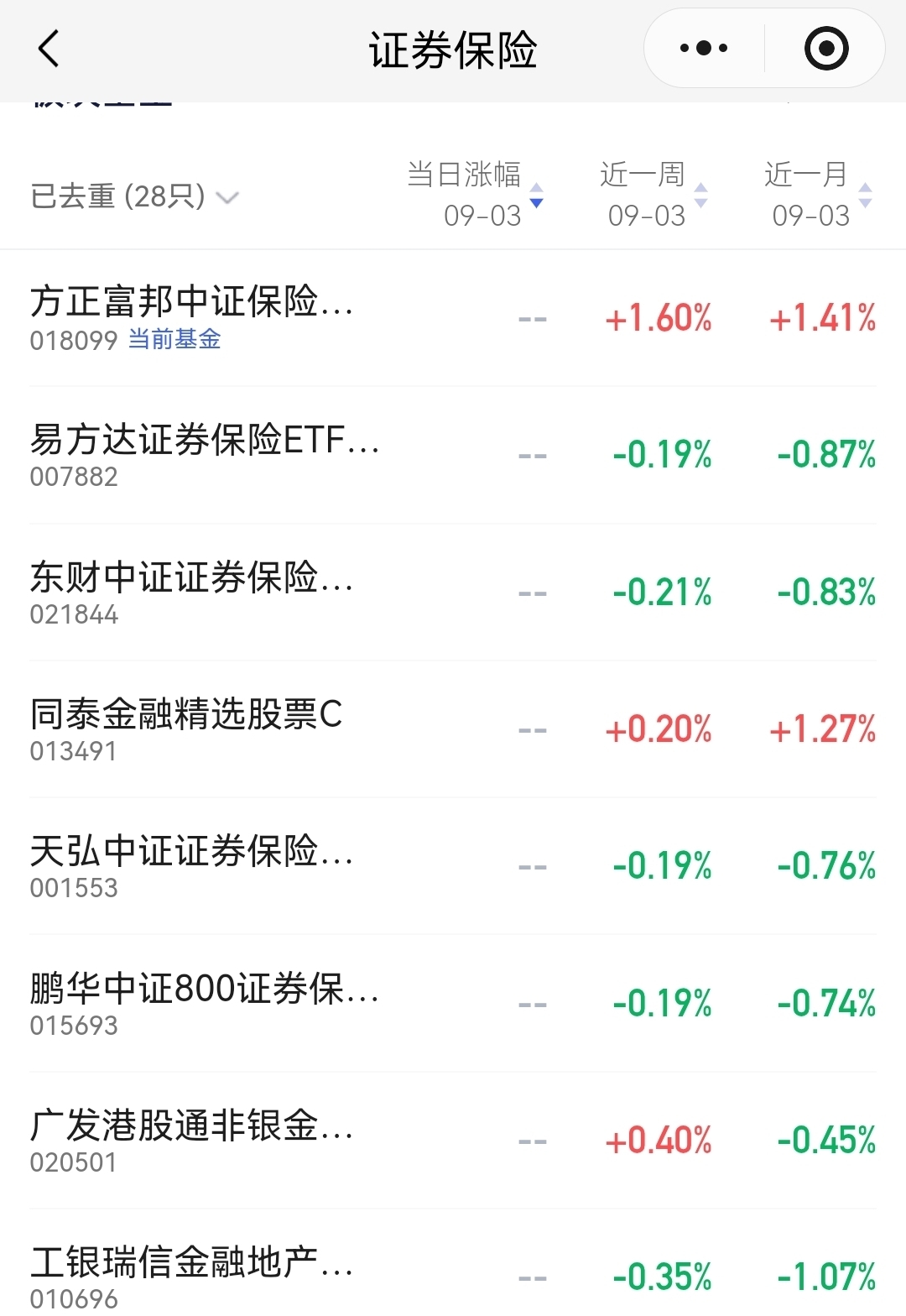906x1316 pixels.
Task: Open the 鹏华中证800证券保 fund 015693
Action: [453, 1003]
